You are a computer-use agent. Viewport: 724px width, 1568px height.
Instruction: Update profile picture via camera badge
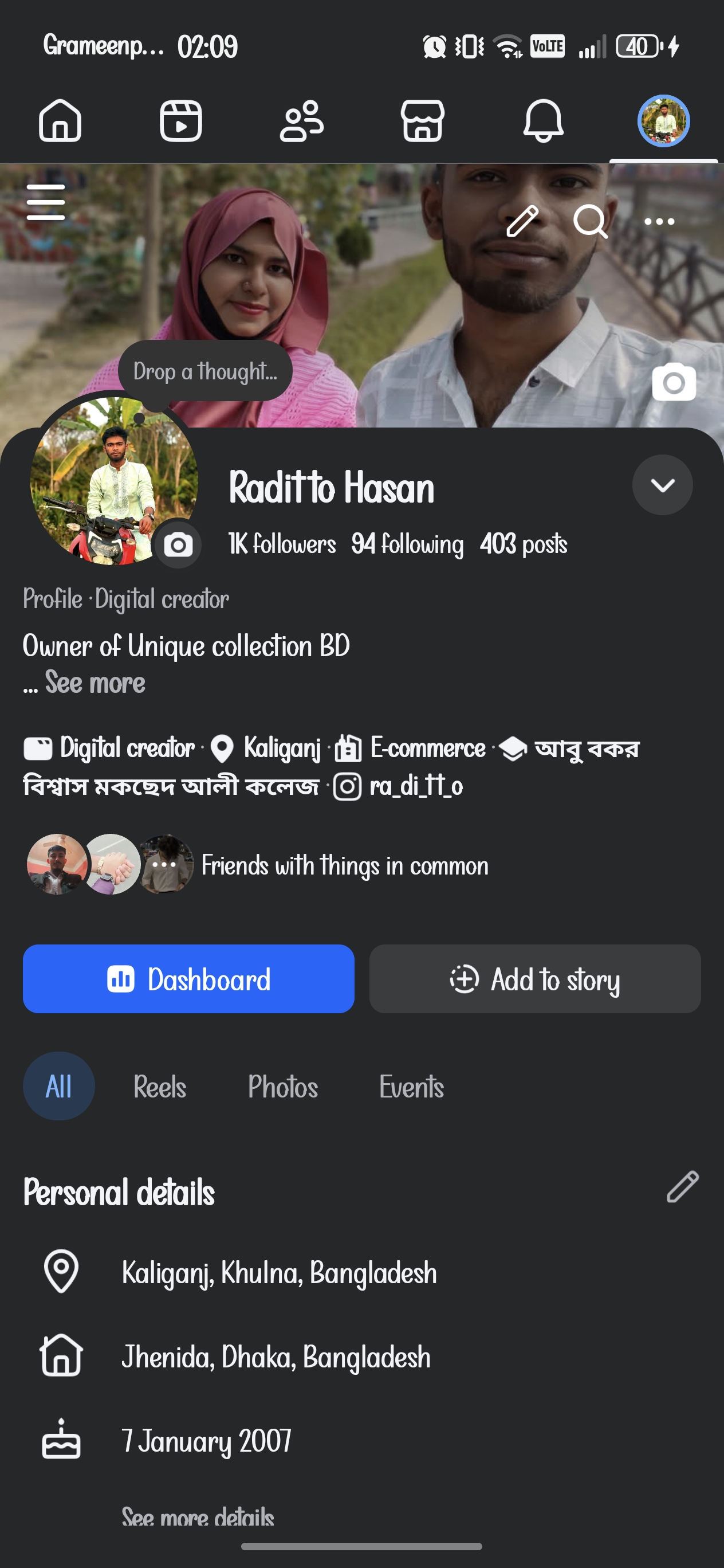(178, 544)
